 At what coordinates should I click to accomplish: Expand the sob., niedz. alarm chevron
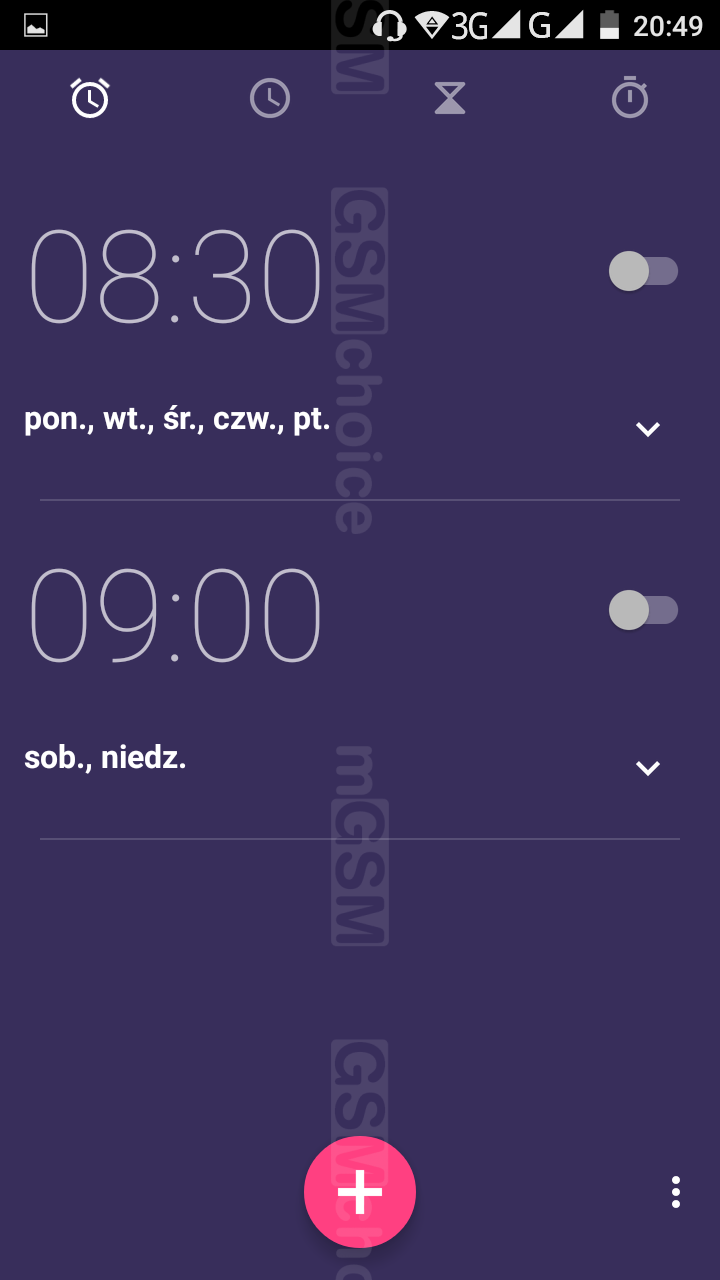click(648, 768)
